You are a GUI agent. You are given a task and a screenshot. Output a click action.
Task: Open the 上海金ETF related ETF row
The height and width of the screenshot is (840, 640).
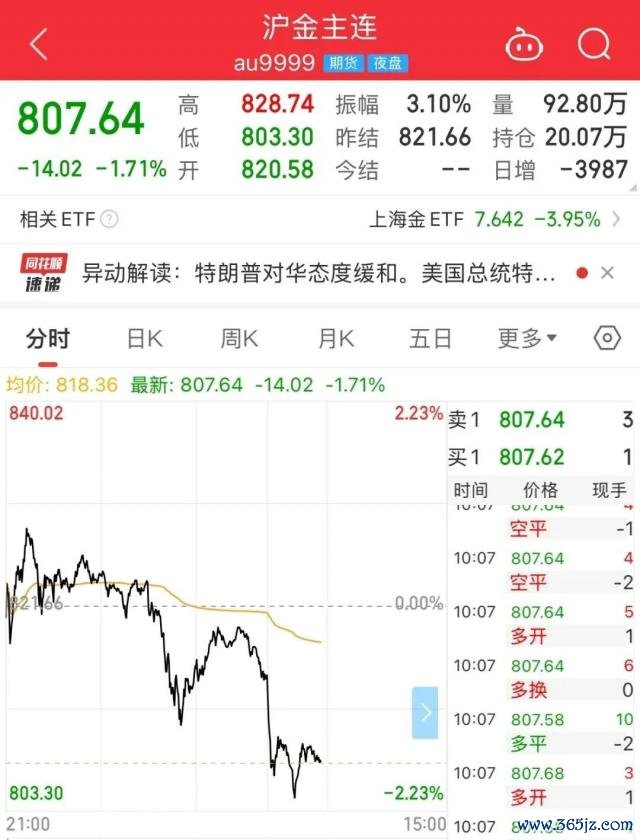point(484,219)
